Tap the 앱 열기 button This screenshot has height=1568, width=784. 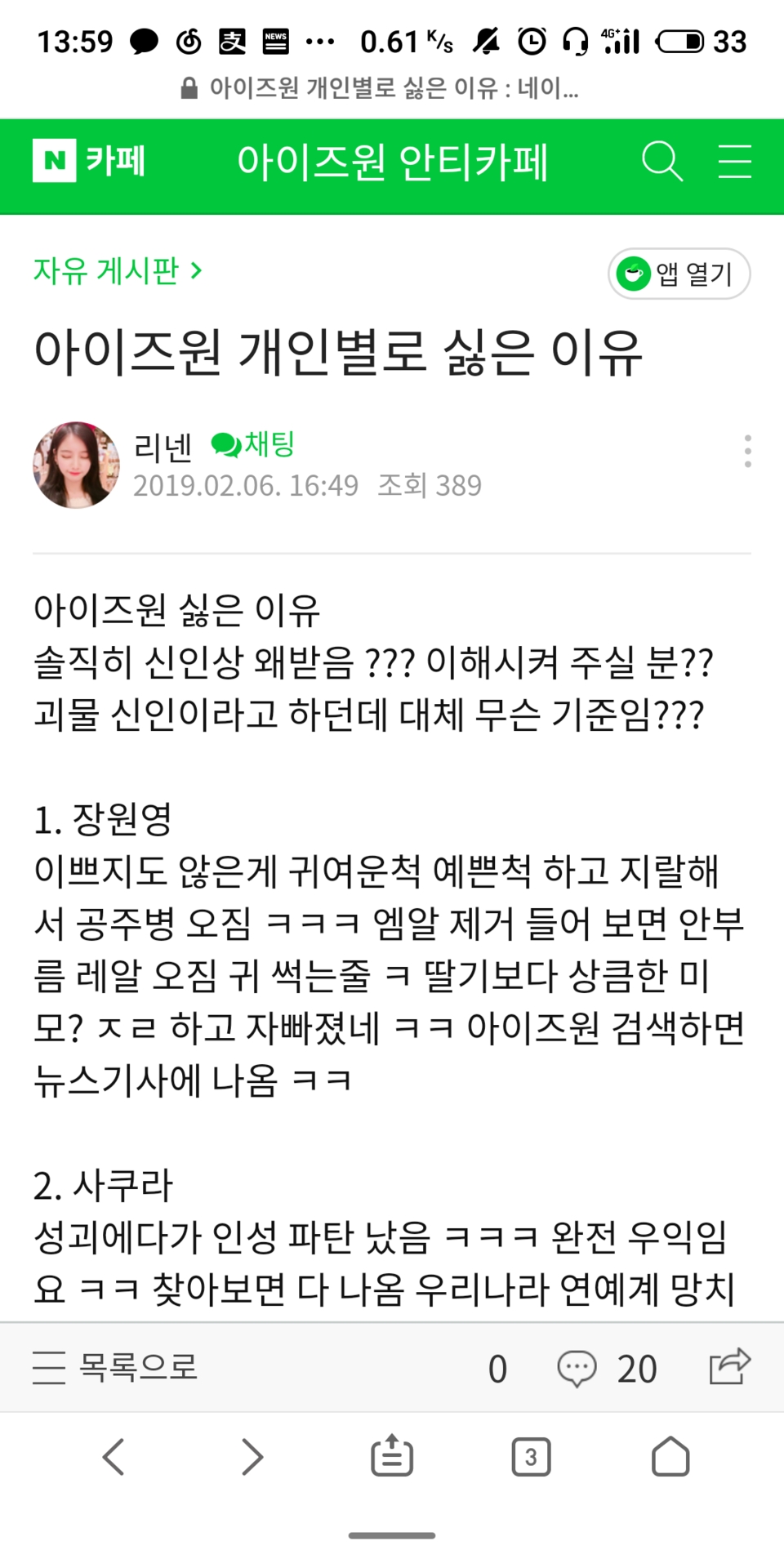click(x=679, y=274)
